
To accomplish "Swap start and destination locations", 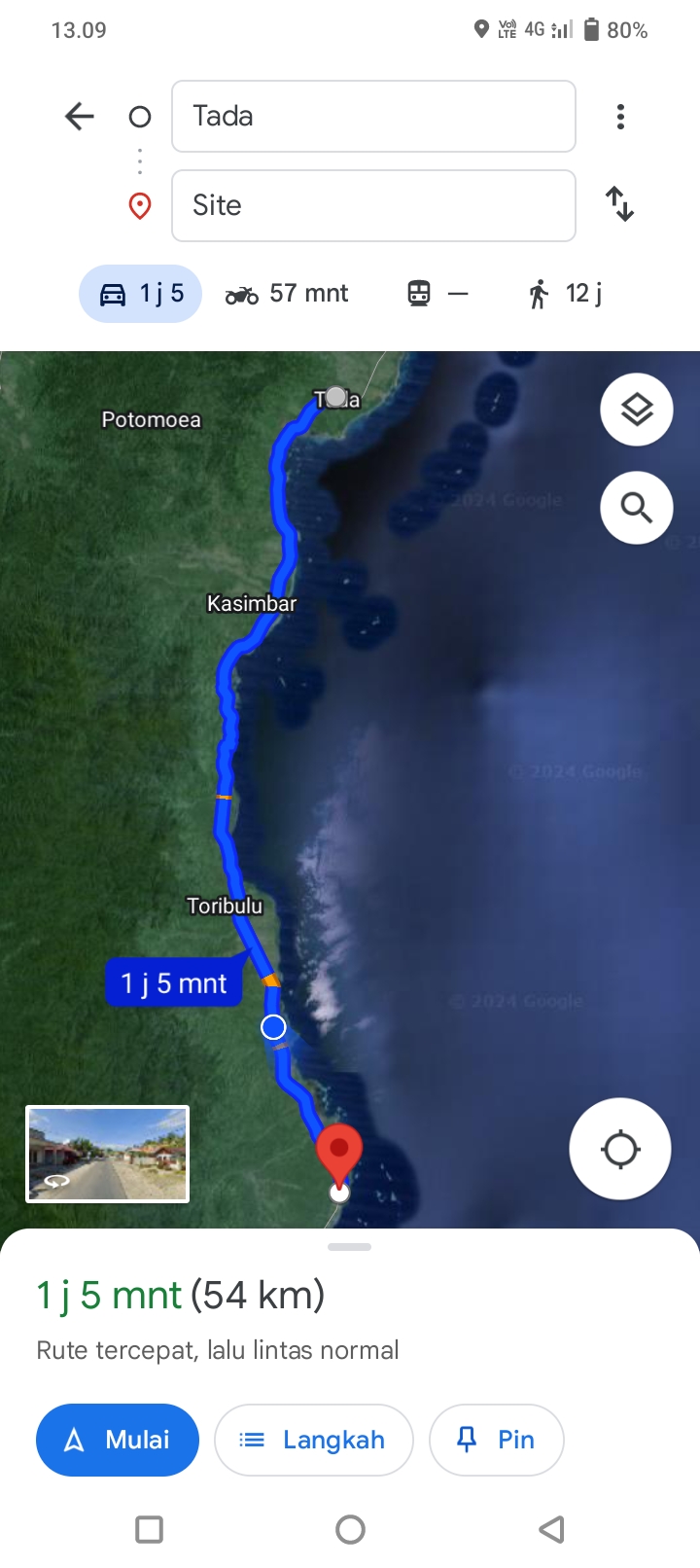I will click(620, 204).
